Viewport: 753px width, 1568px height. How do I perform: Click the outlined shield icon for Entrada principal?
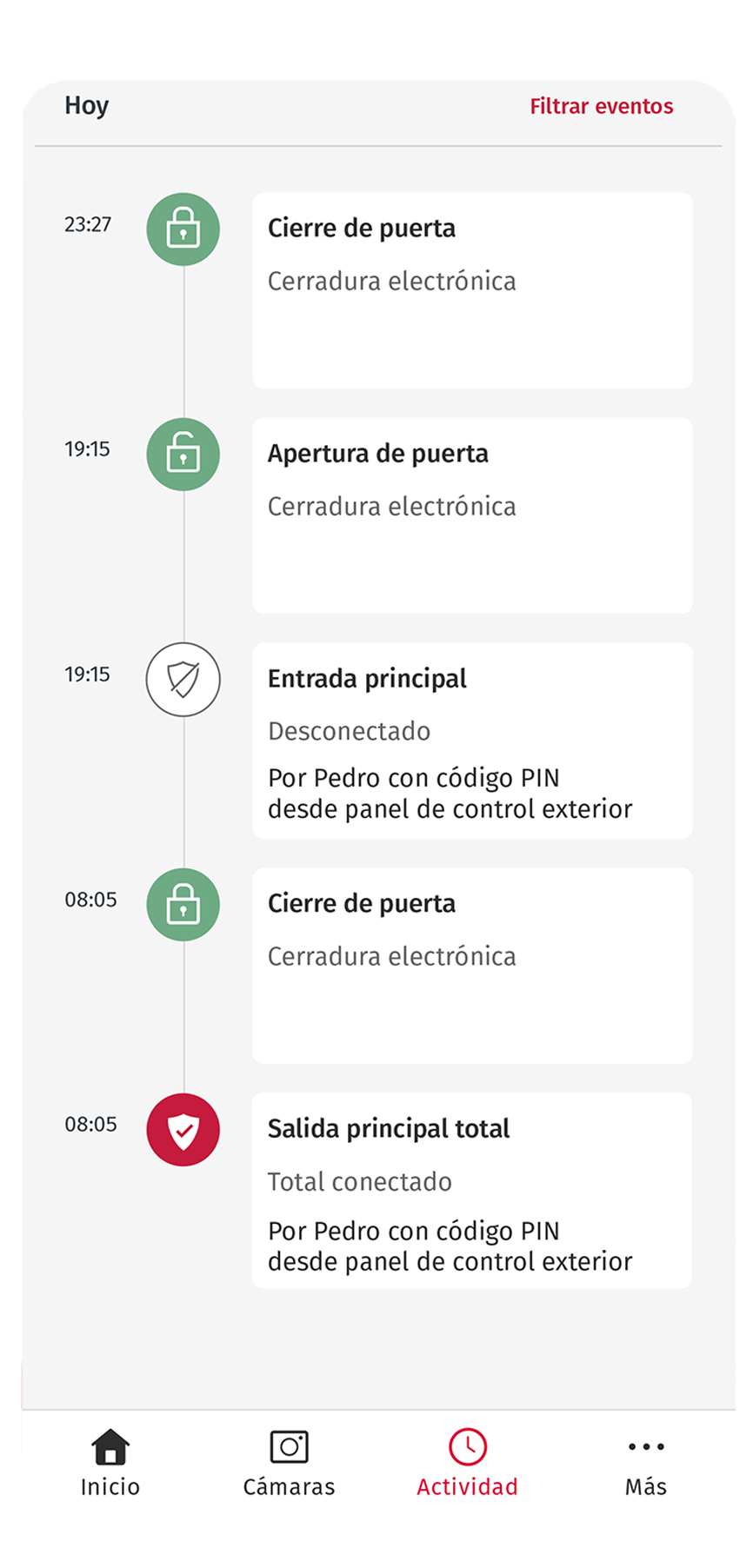[183, 679]
